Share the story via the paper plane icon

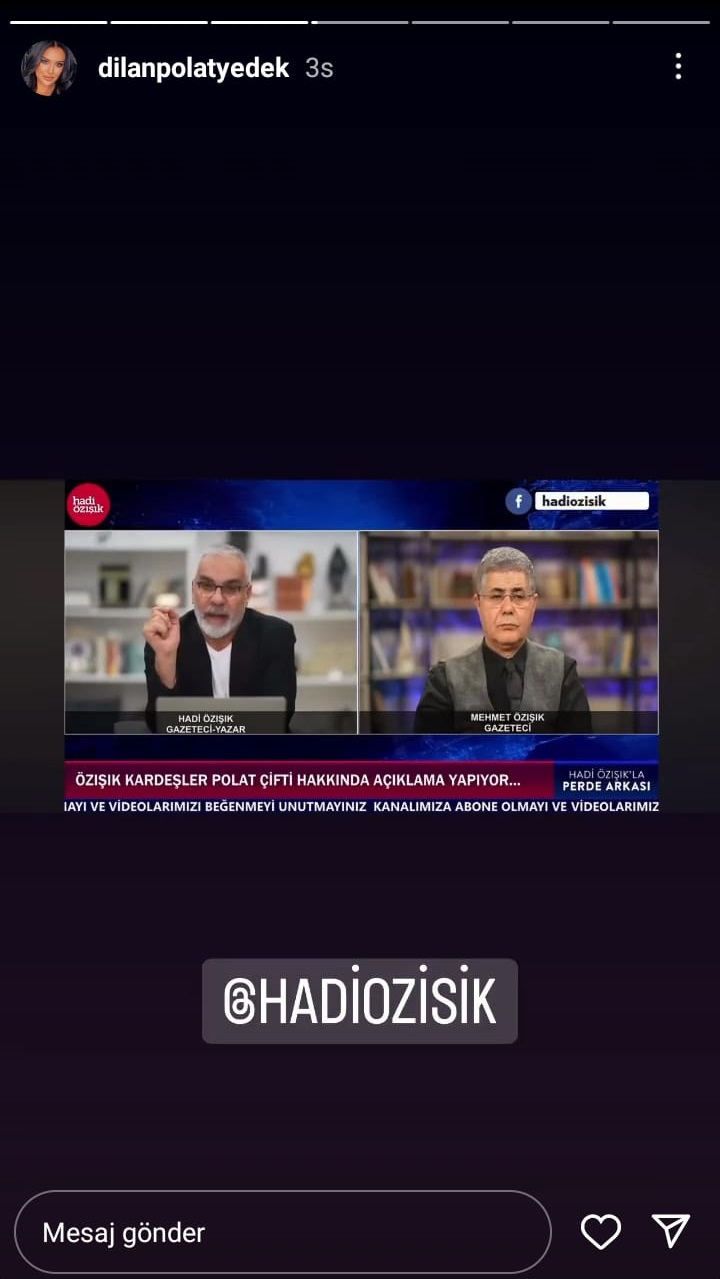671,1231
